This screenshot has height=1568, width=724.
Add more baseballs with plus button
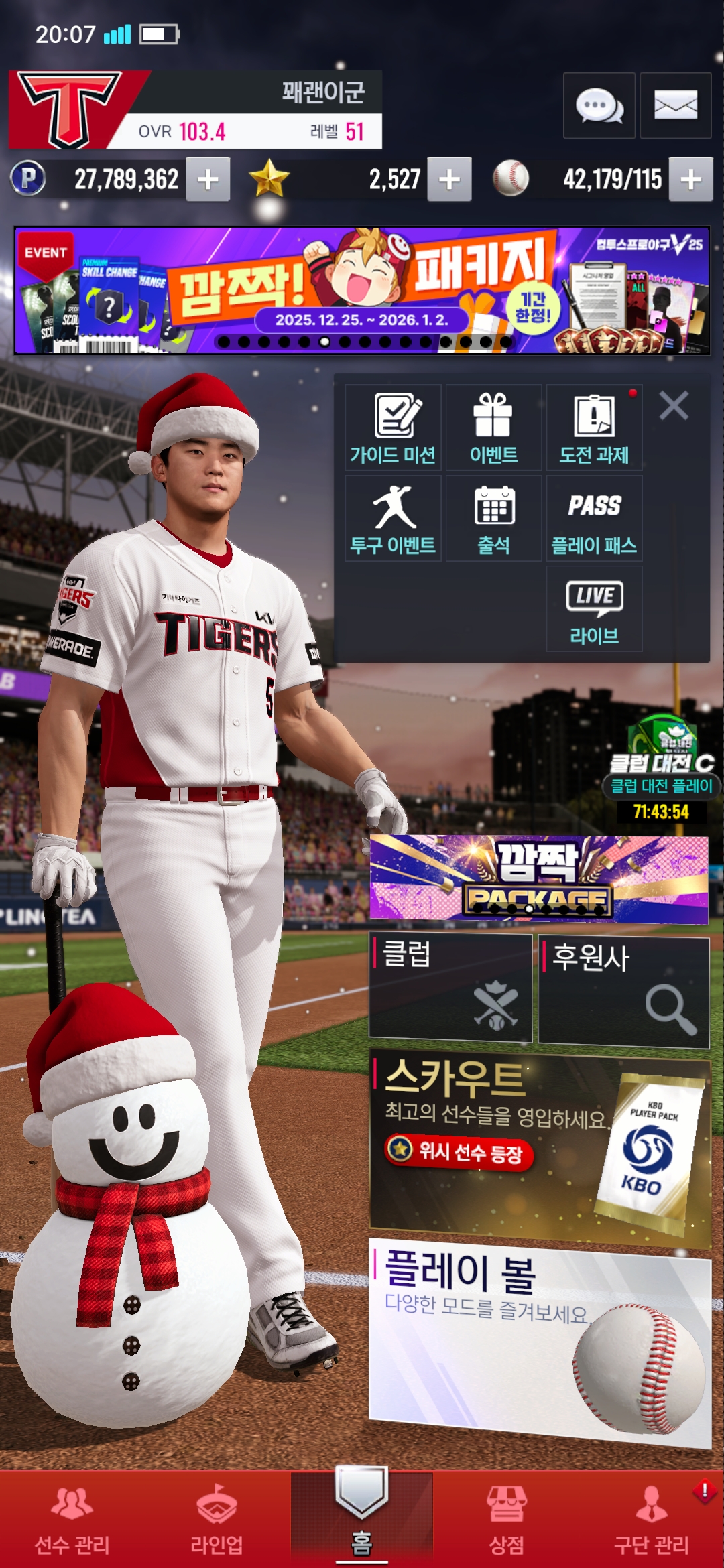691,179
